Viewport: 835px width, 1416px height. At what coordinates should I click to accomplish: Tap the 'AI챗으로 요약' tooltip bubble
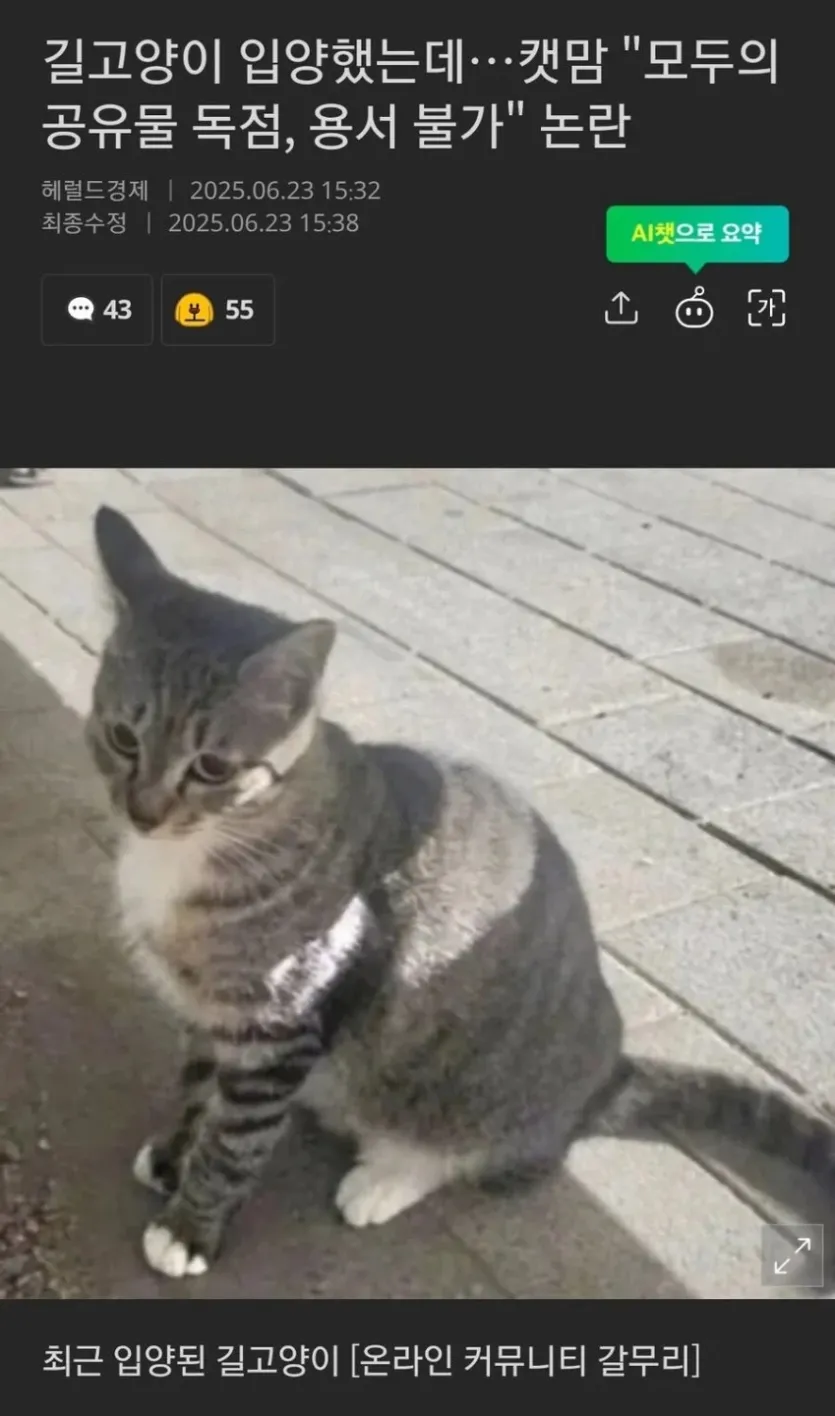pos(697,234)
